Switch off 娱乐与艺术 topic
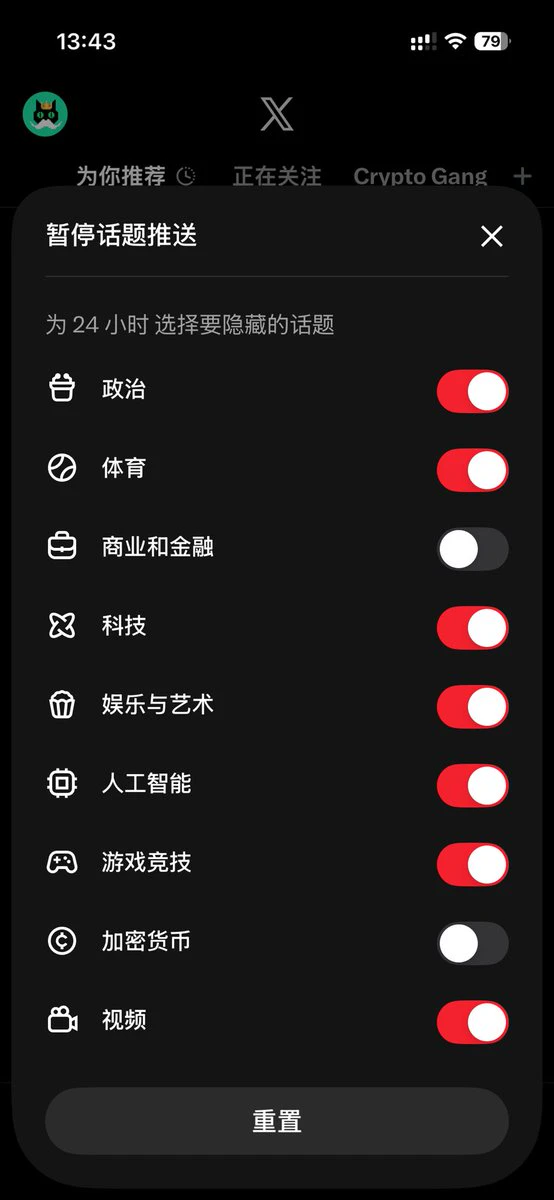The height and width of the screenshot is (1200, 554). point(473,707)
